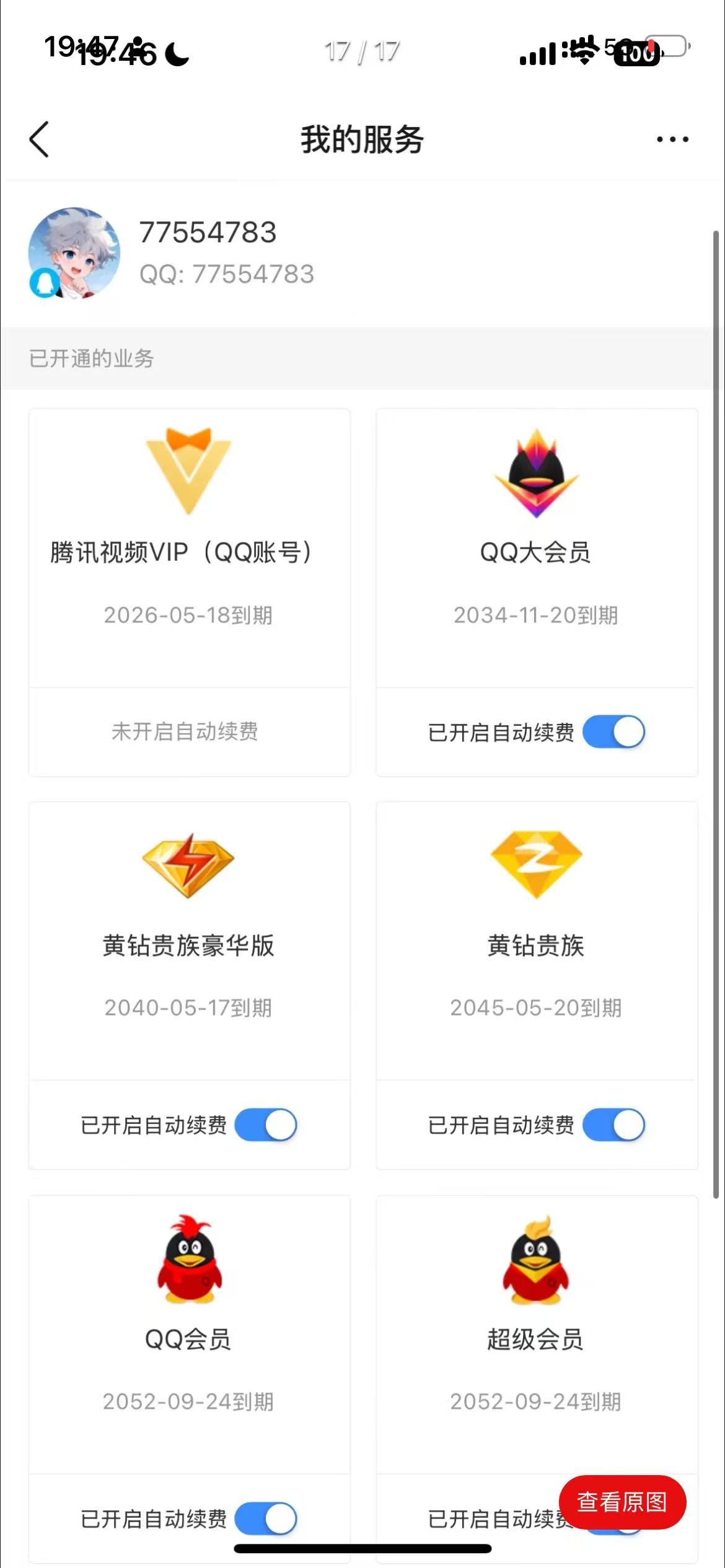Tap the 查看原图 button
Screen dimensions: 725x1568
pyautogui.click(x=622, y=1502)
